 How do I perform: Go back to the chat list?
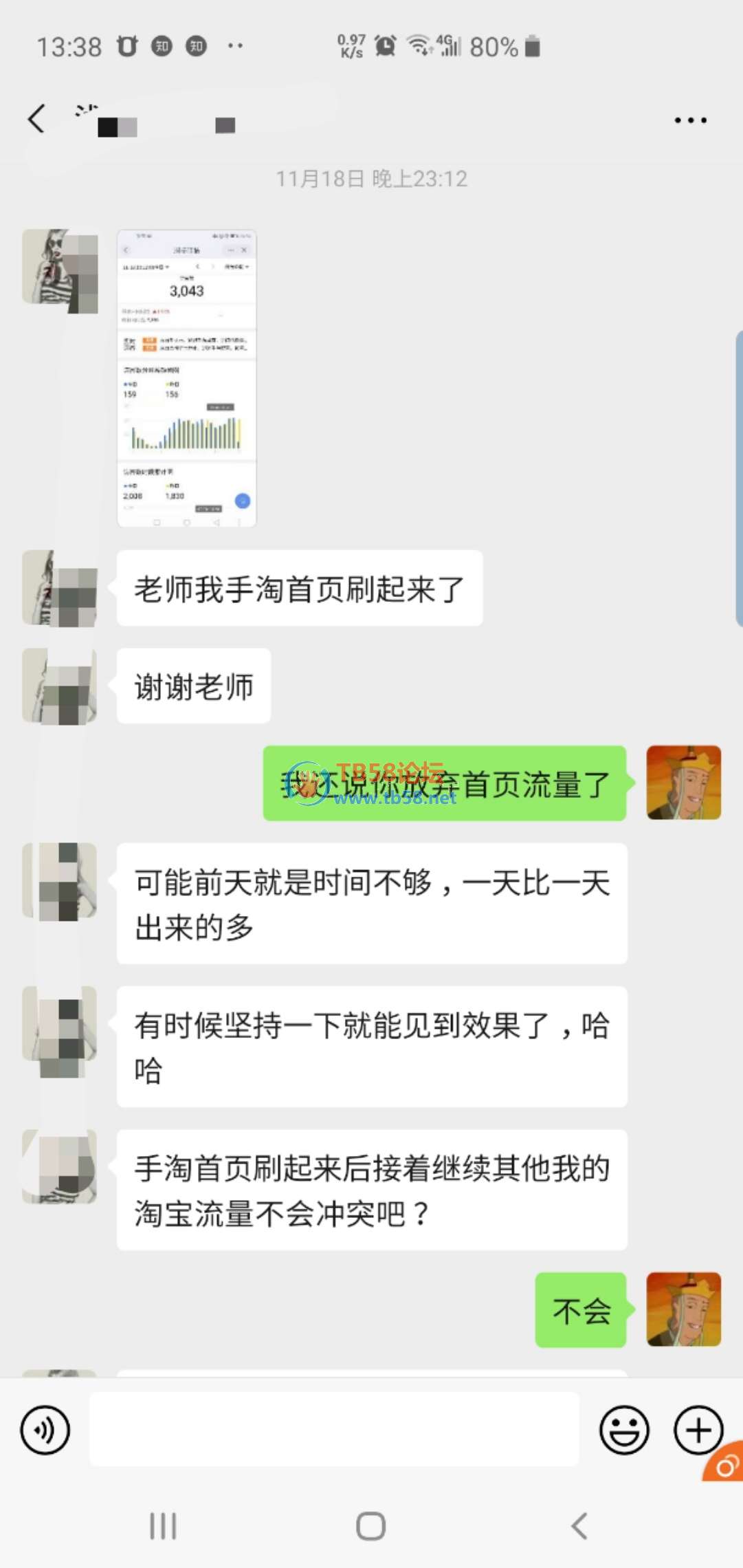point(36,119)
